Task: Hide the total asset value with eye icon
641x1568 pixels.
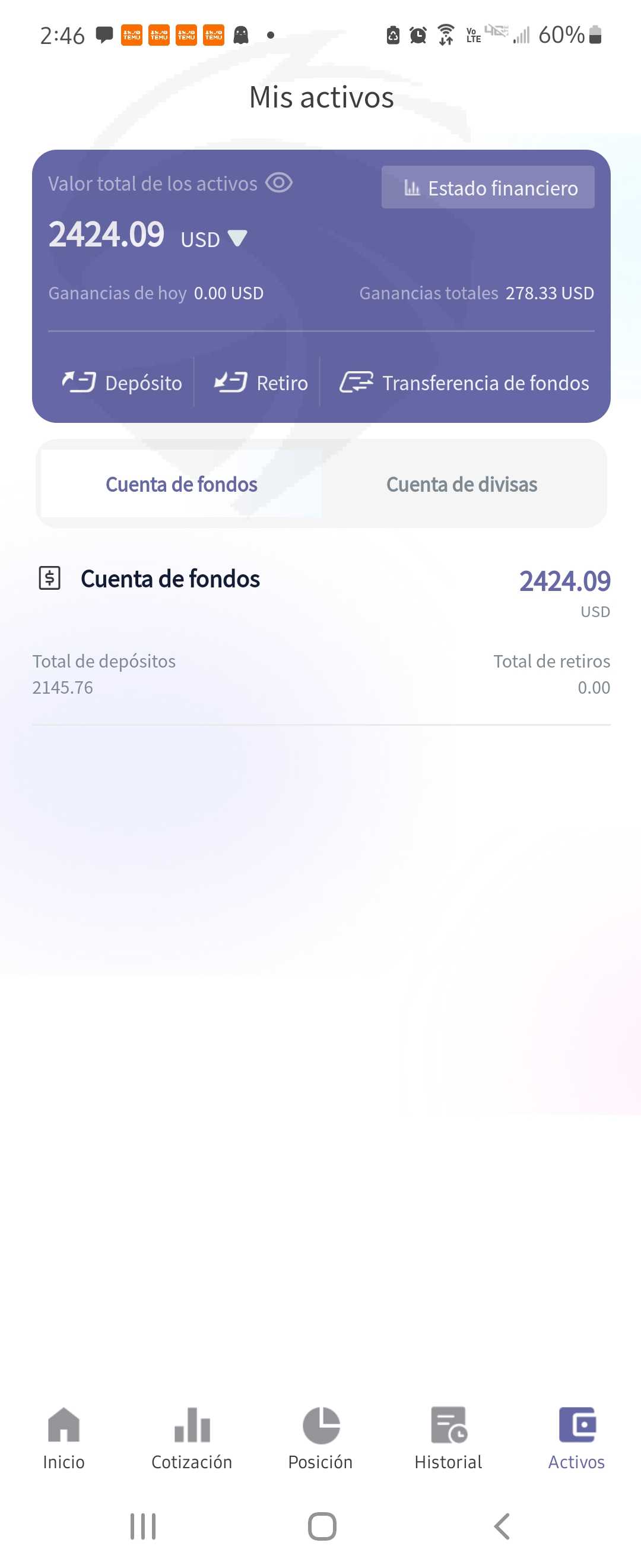Action: [x=279, y=182]
